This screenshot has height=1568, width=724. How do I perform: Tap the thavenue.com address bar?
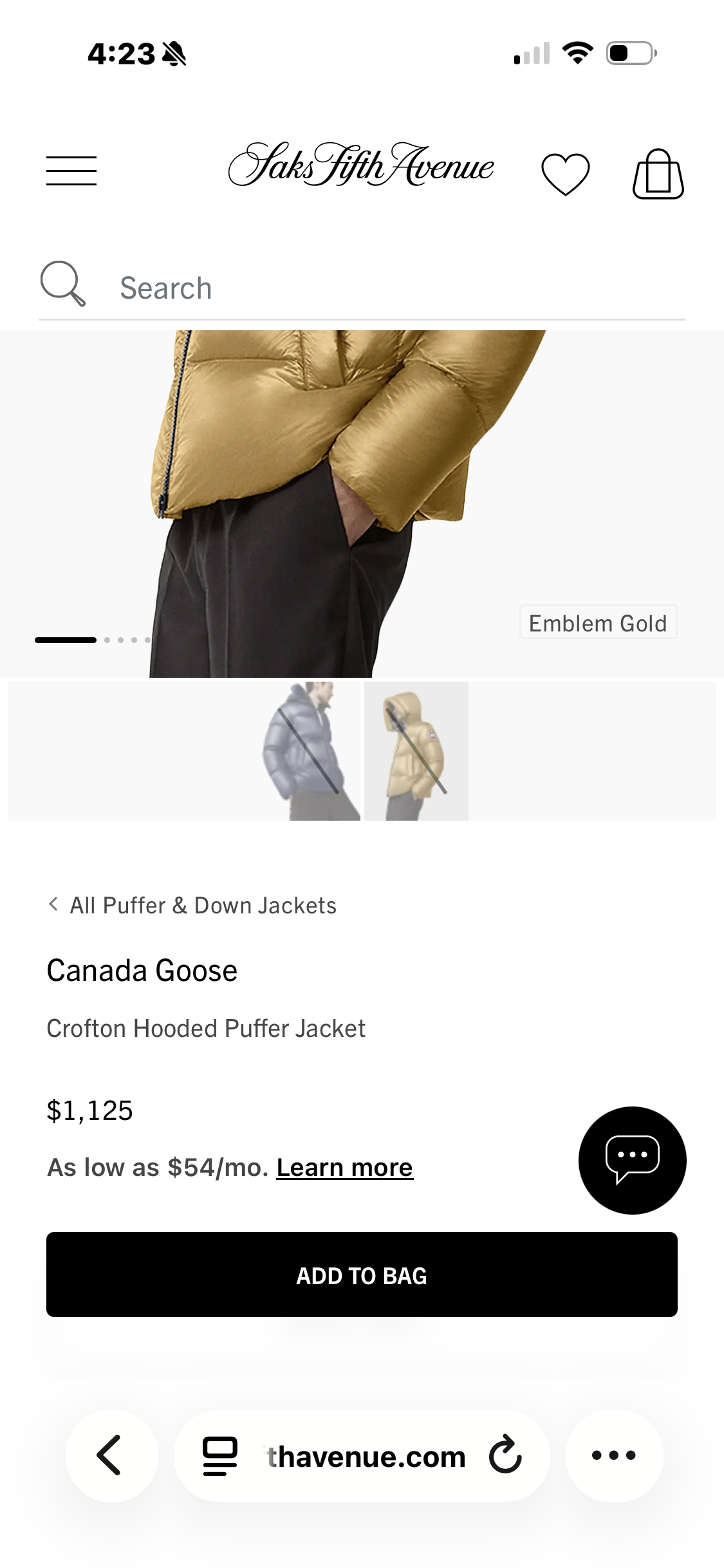tap(364, 1457)
